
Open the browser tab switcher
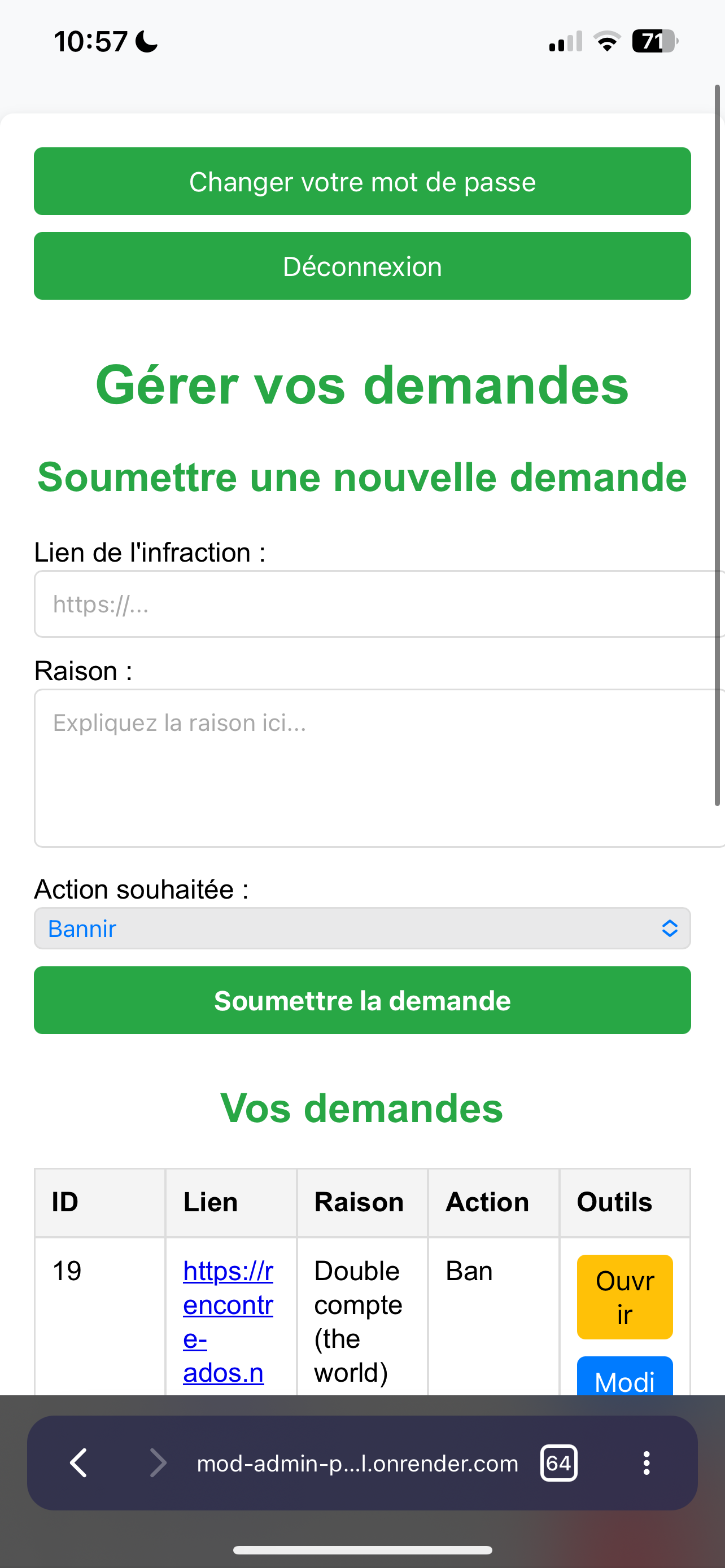558,1462
